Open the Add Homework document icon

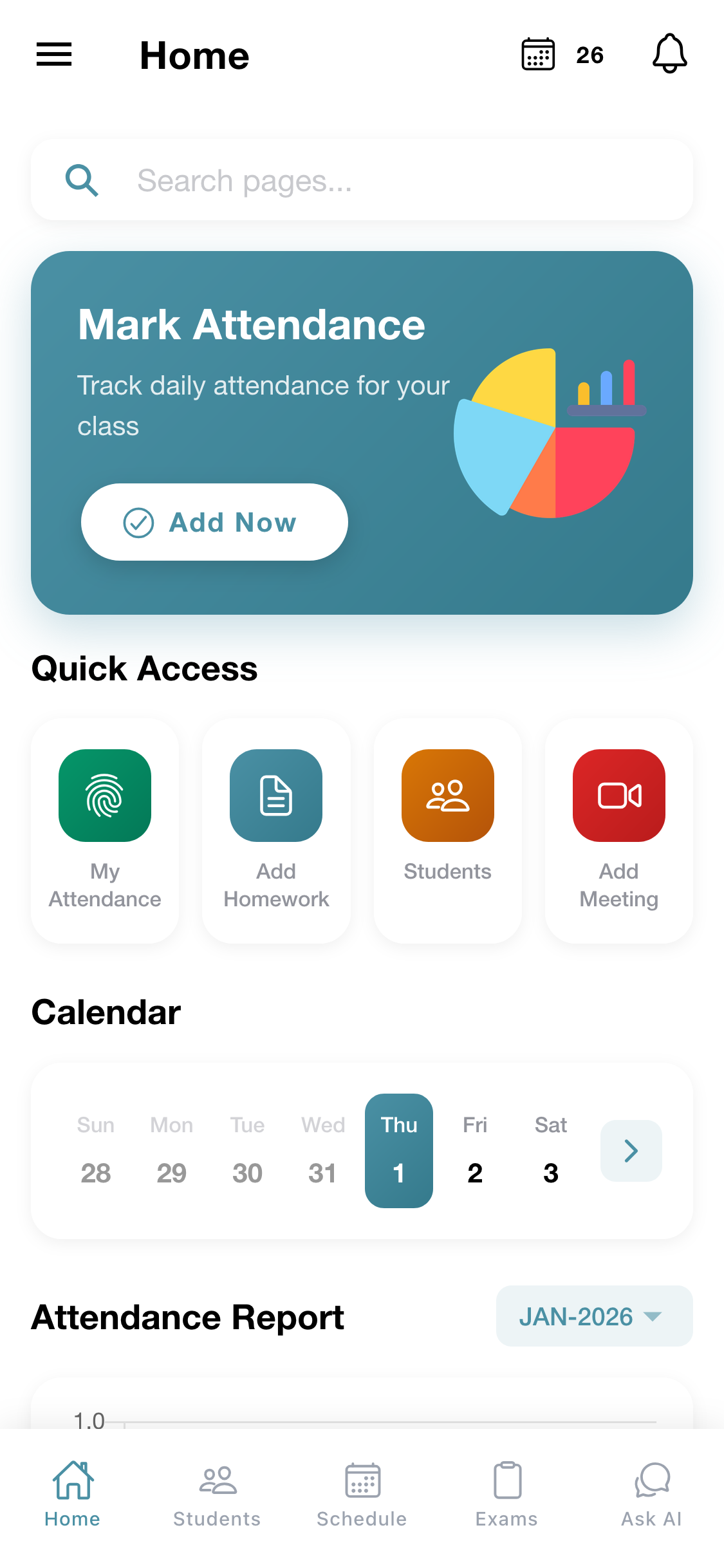[275, 795]
